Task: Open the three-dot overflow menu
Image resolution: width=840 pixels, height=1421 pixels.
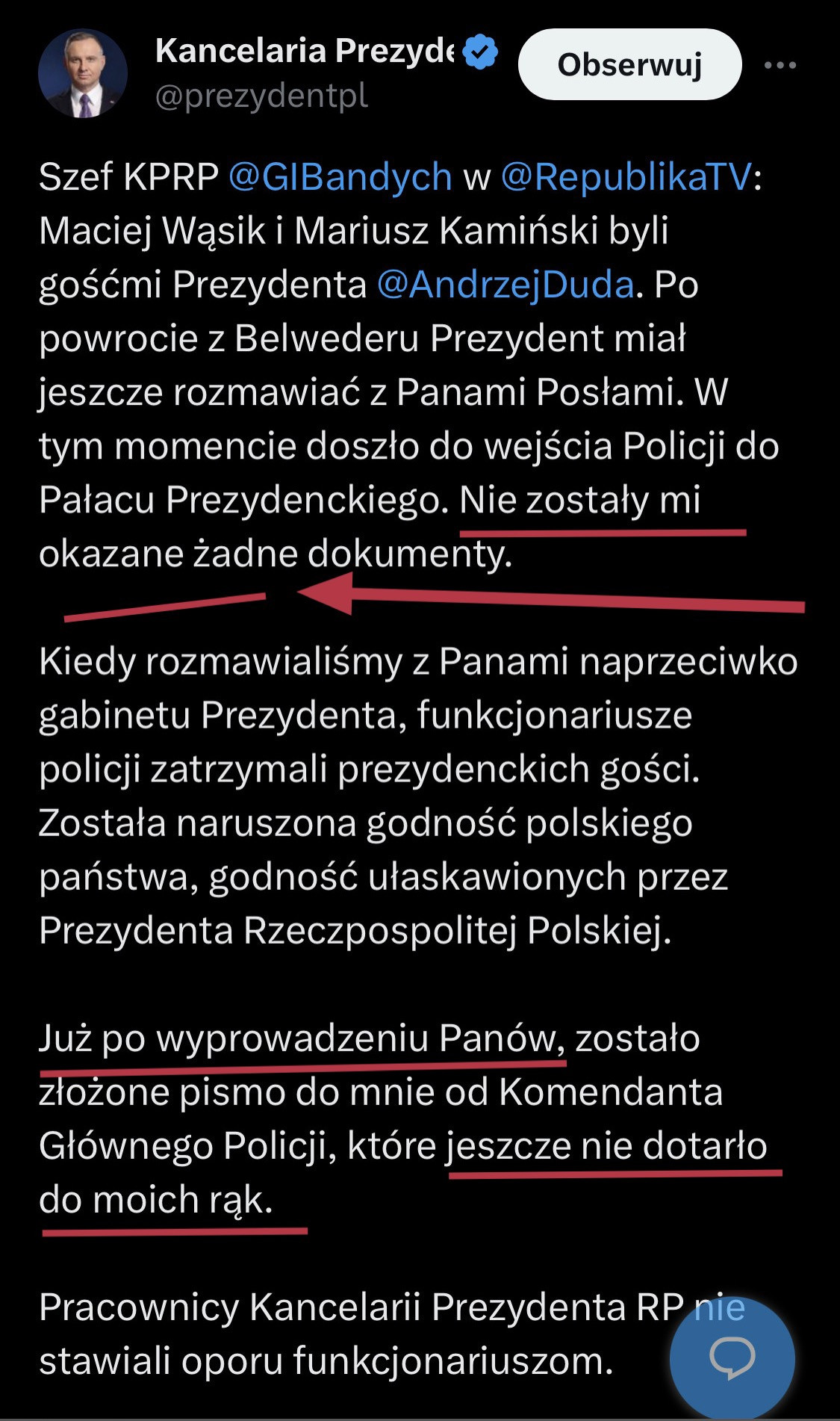Action: pyautogui.click(x=780, y=66)
